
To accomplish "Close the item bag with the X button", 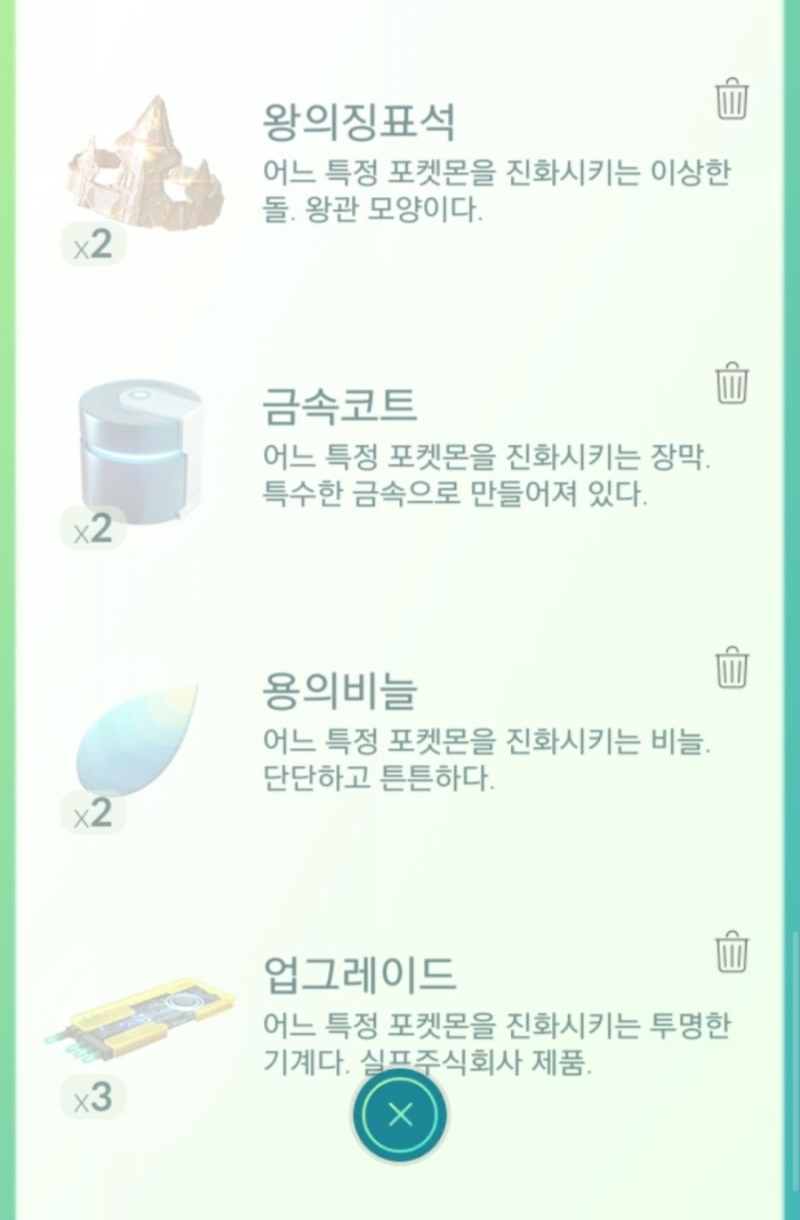I will click(x=399, y=1115).
